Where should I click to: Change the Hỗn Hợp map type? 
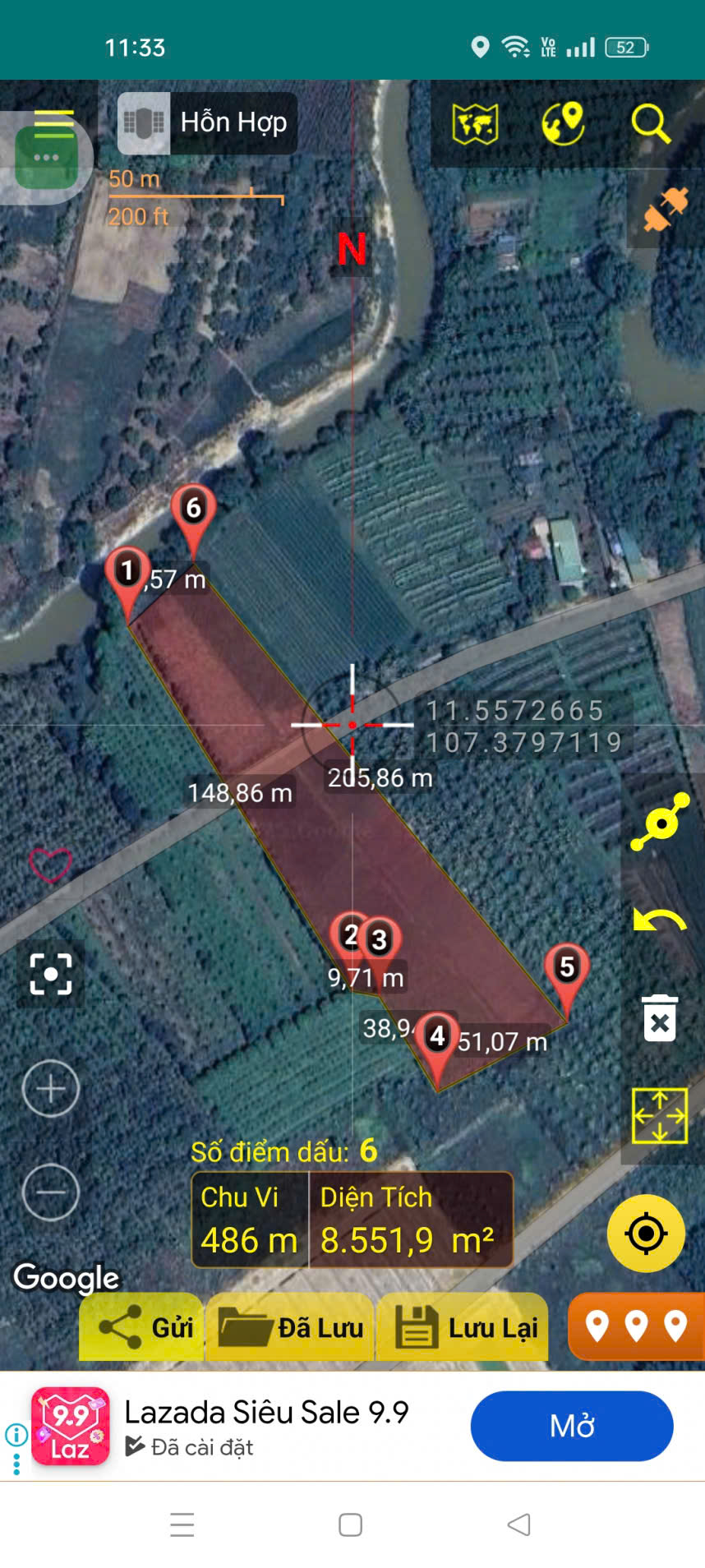tap(207, 123)
